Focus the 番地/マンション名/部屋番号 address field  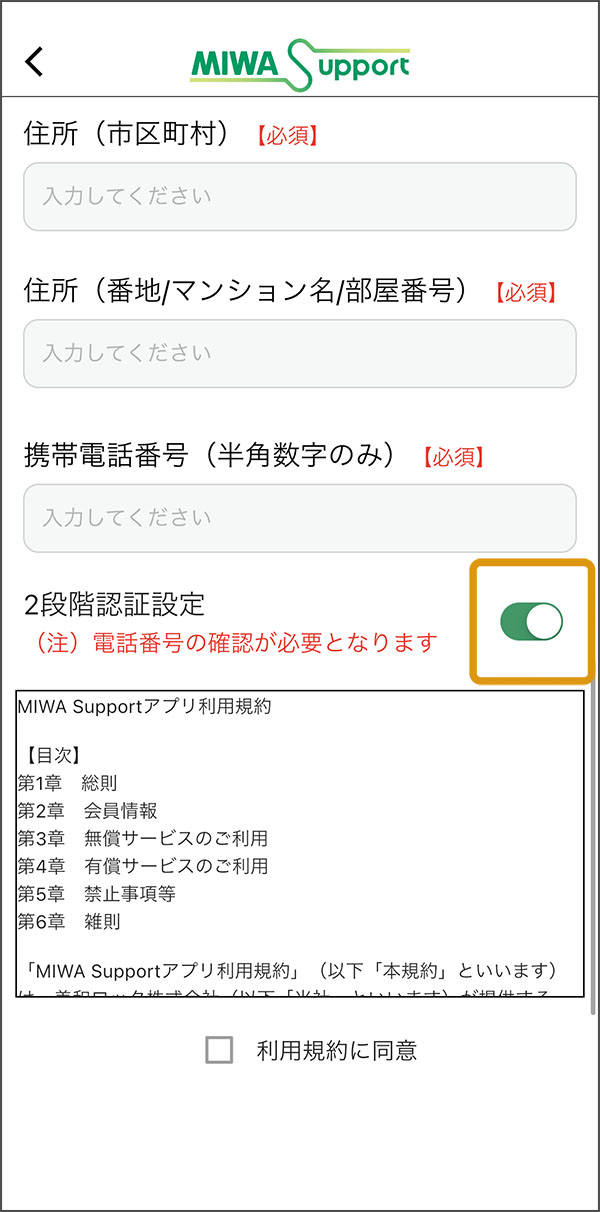(x=300, y=354)
